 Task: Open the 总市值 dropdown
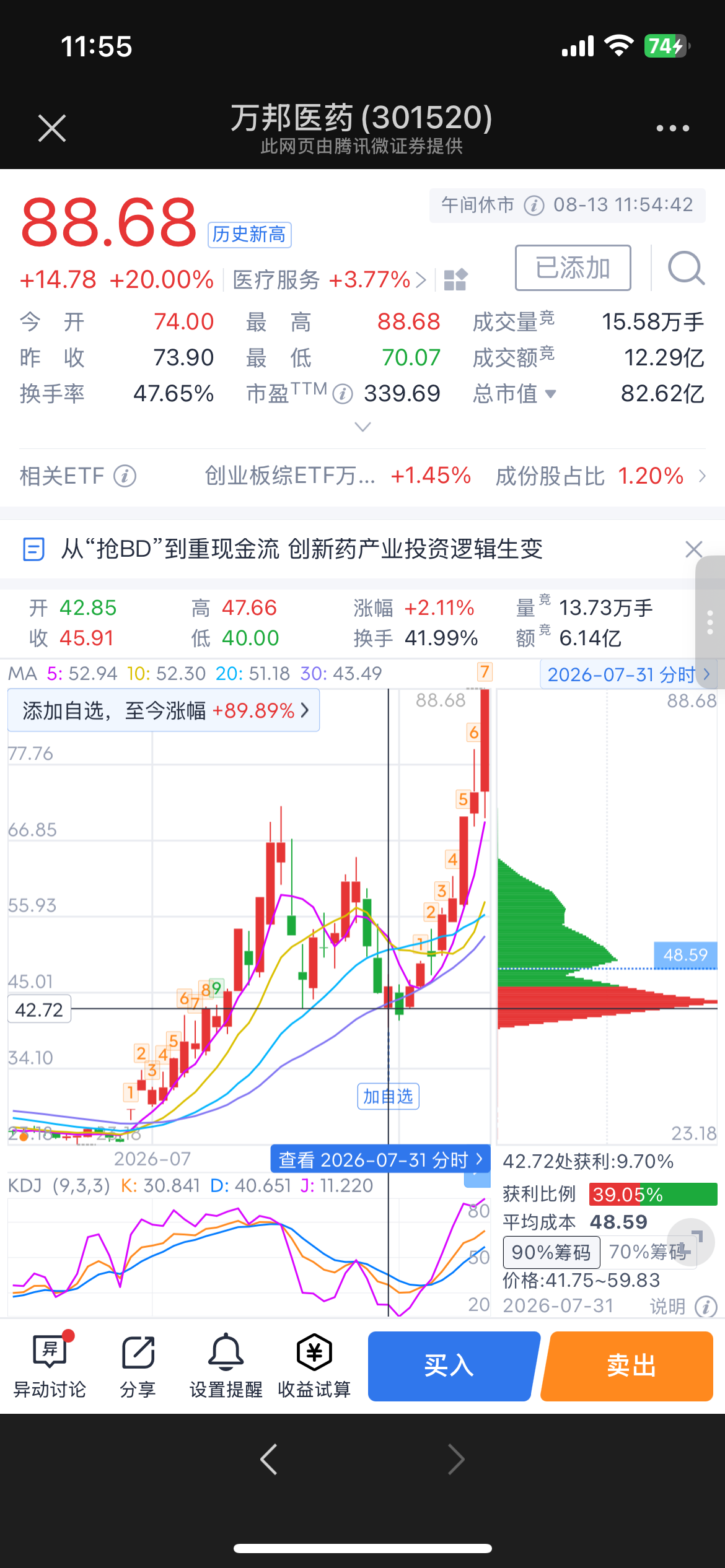click(515, 393)
